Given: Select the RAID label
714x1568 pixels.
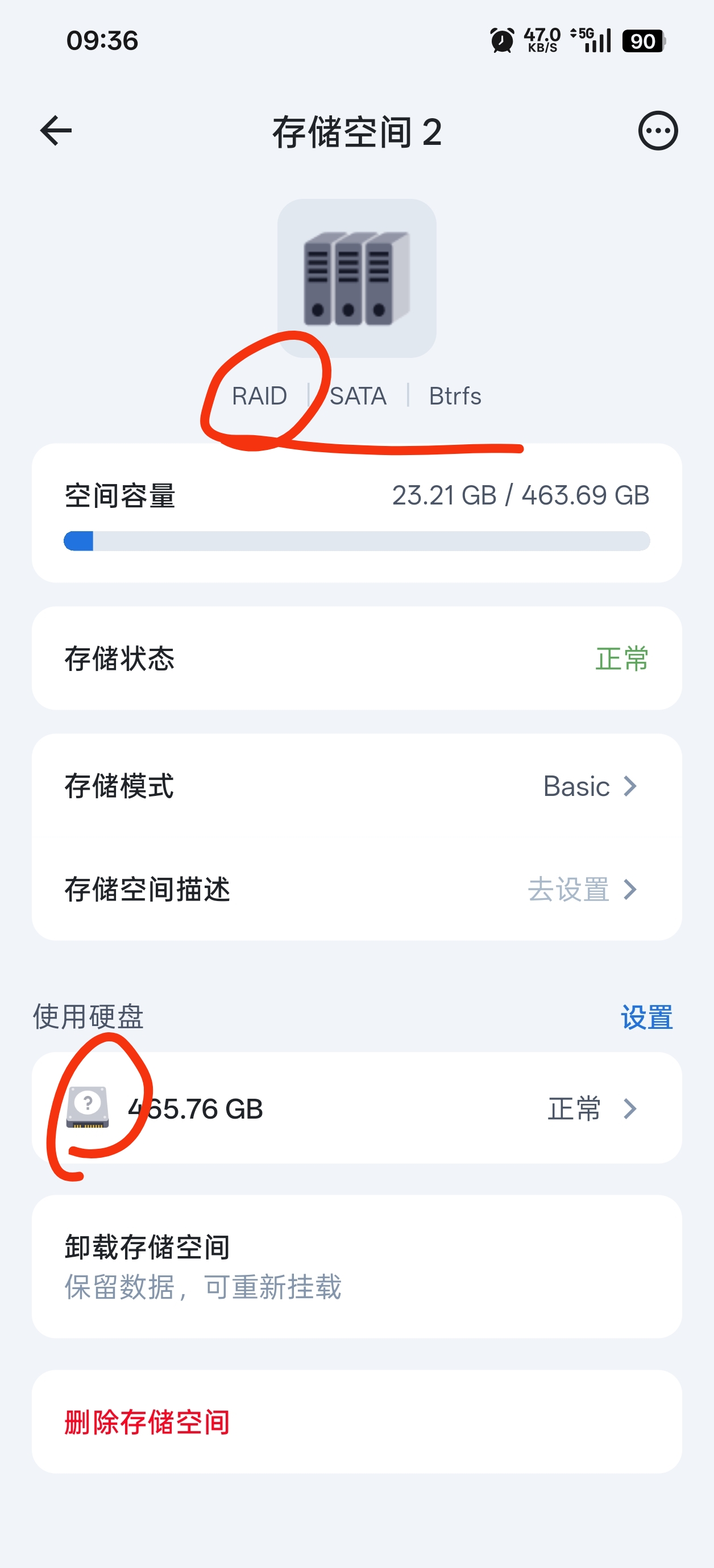Looking at the screenshot, I should pyautogui.click(x=260, y=395).
